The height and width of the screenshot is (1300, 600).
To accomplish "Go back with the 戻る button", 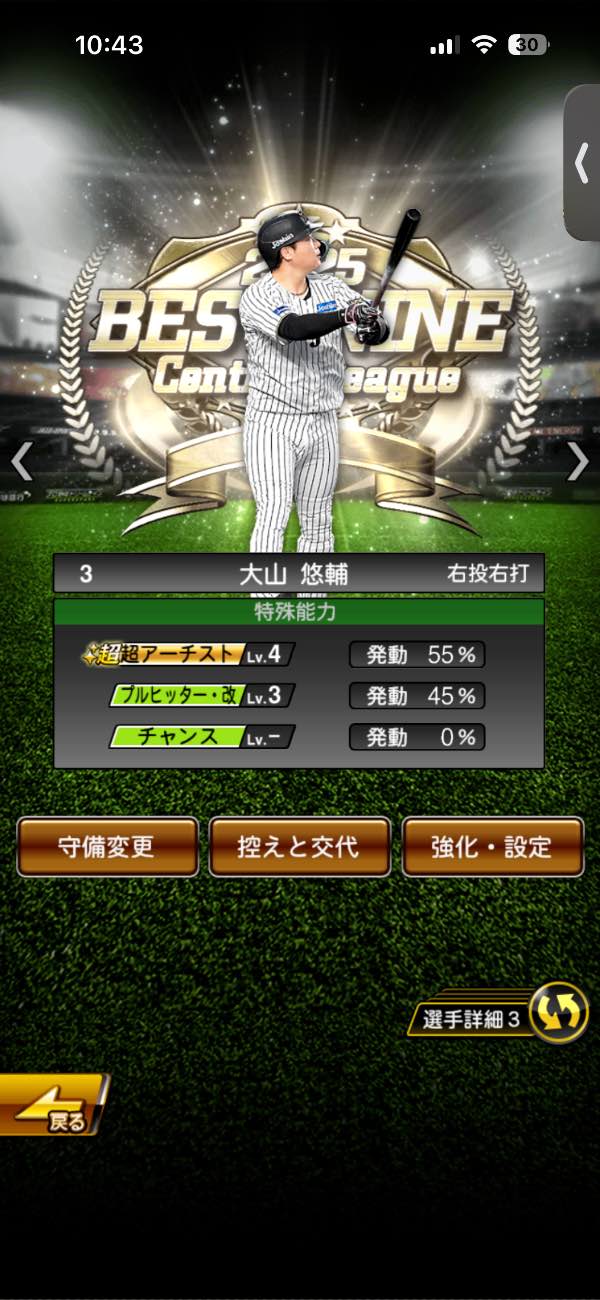I will [x=52, y=1105].
